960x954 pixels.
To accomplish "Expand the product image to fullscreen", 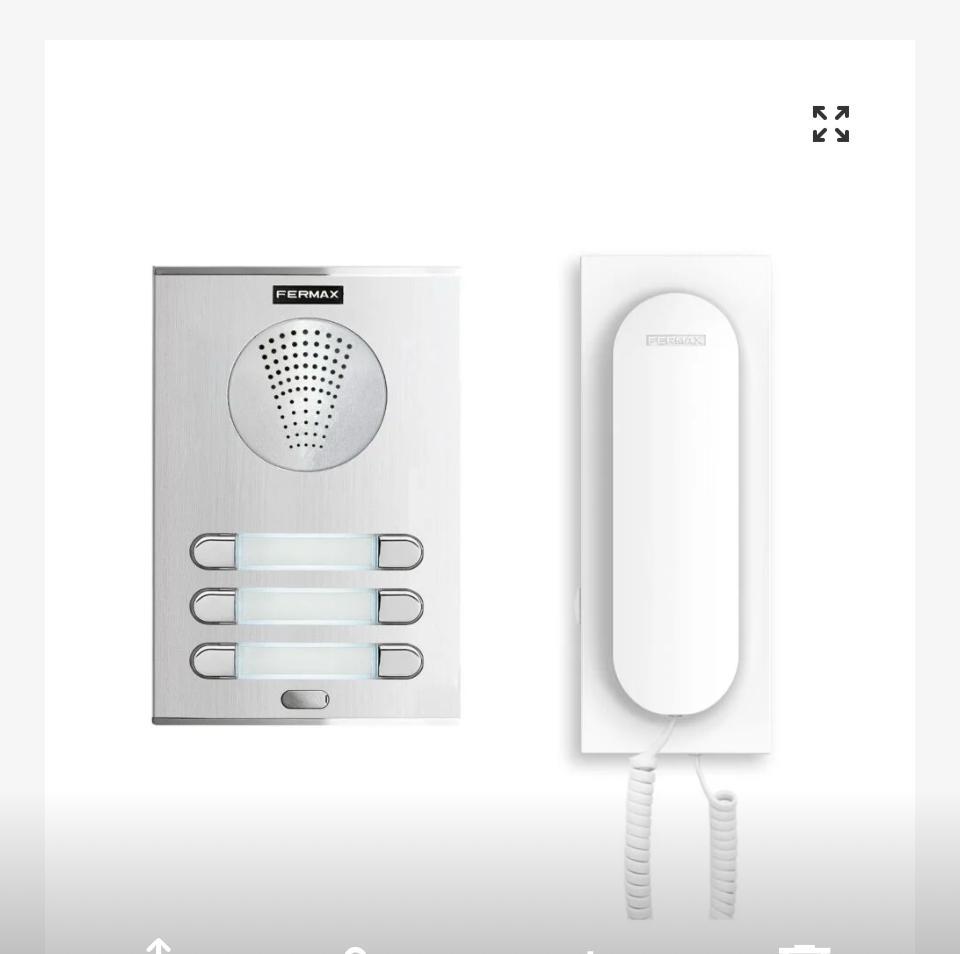I will click(x=830, y=124).
